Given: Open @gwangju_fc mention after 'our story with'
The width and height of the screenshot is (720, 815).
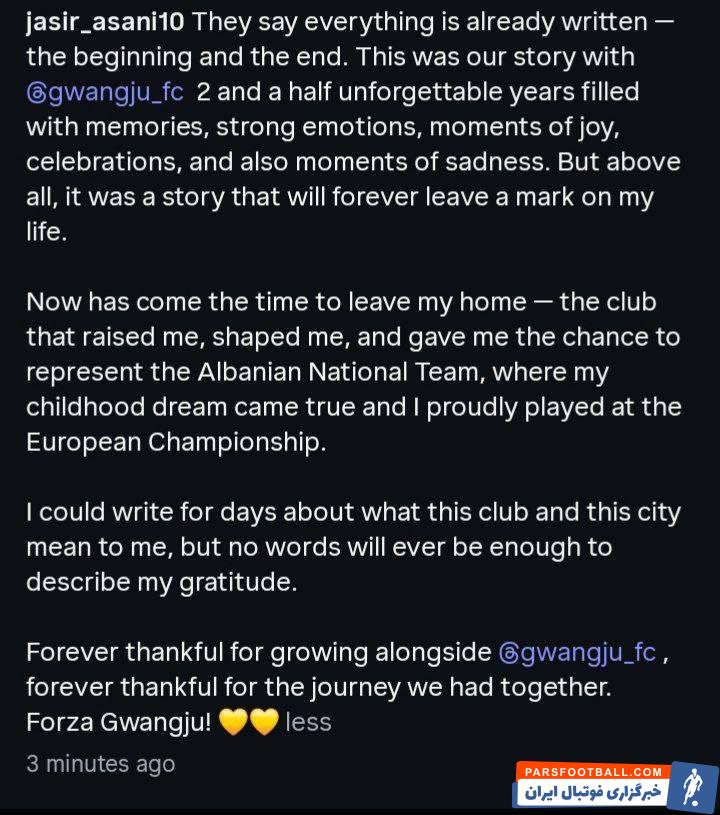Looking at the screenshot, I should click(105, 92).
